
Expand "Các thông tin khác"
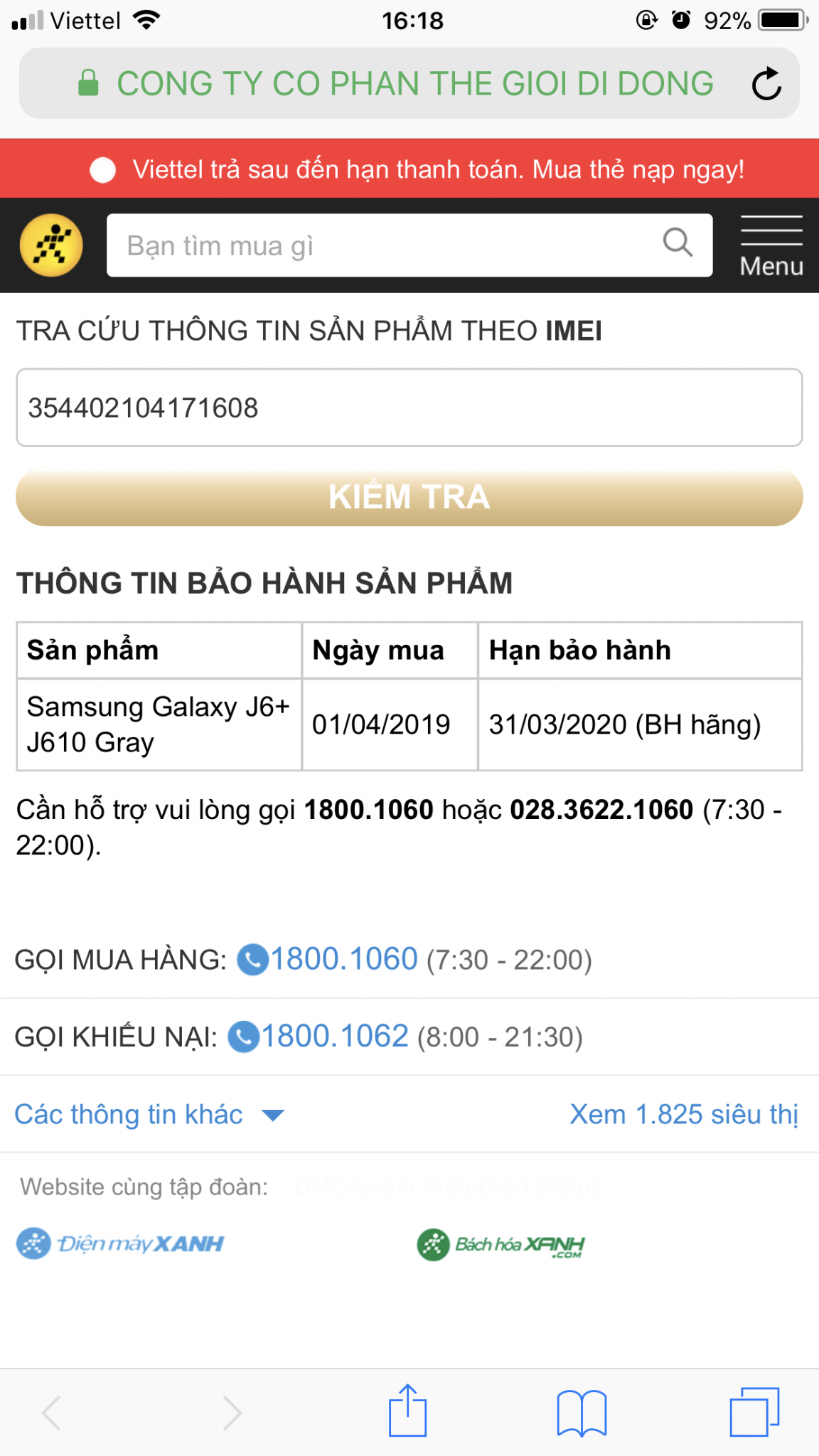[149, 1115]
